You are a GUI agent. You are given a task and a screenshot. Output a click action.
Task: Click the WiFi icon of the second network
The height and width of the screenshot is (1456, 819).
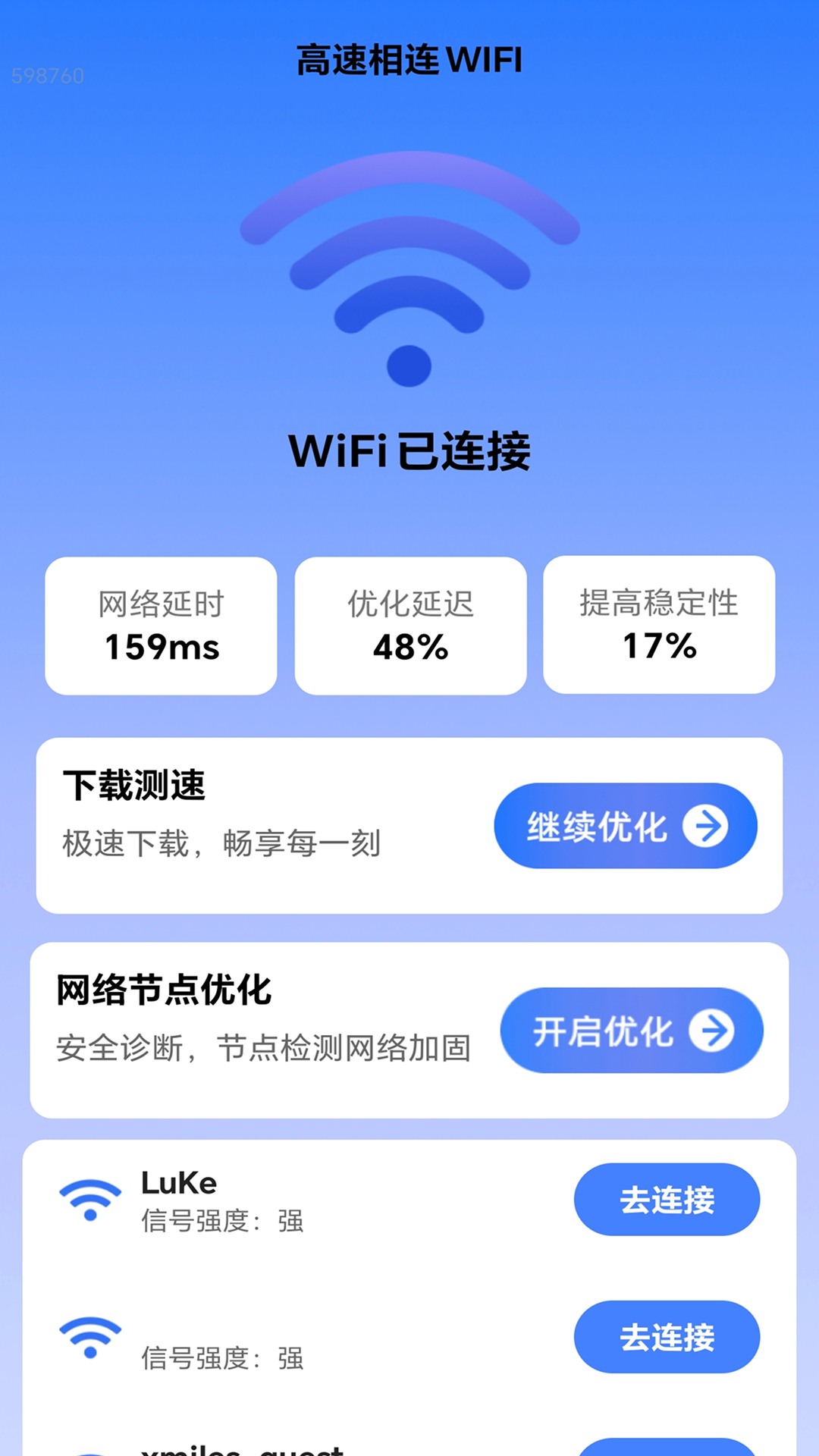click(89, 1337)
